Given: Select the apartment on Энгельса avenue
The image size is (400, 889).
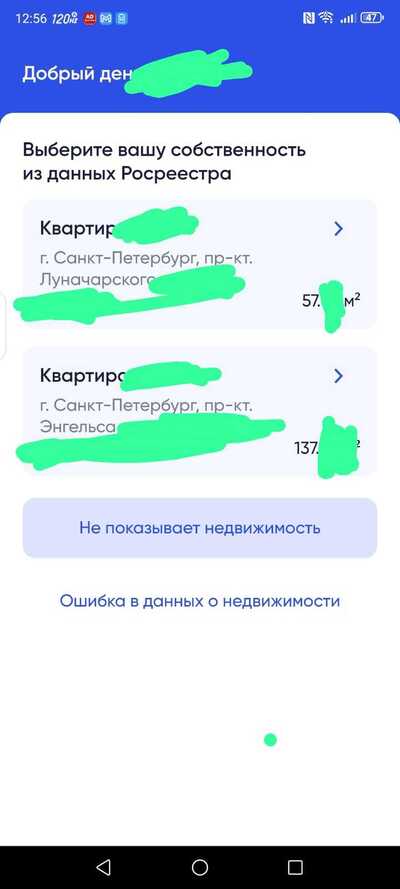Looking at the screenshot, I should tap(199, 411).
